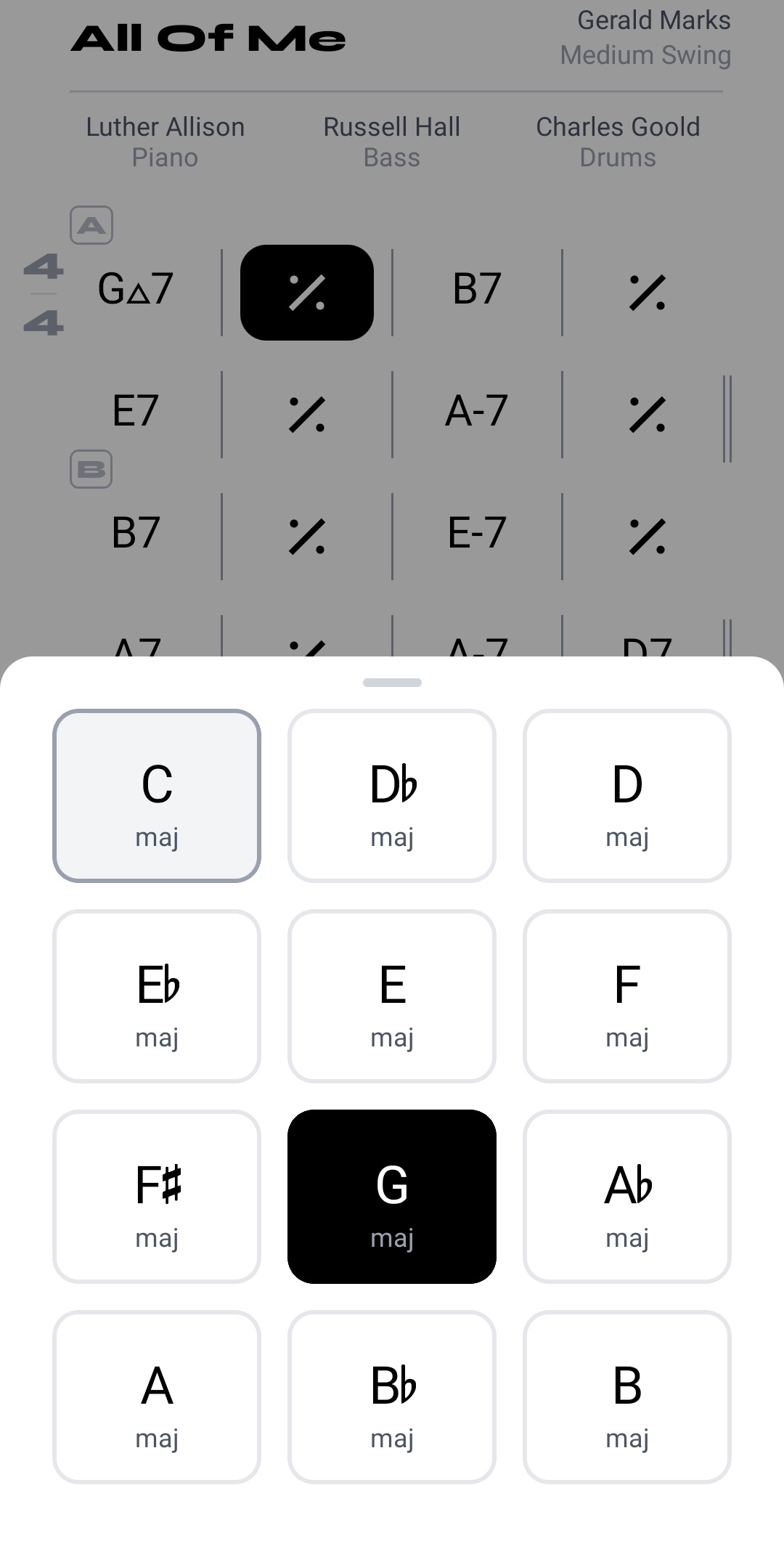Tap the repeat symbol after E7
Screen dimensions: 784x1554
click(306, 414)
